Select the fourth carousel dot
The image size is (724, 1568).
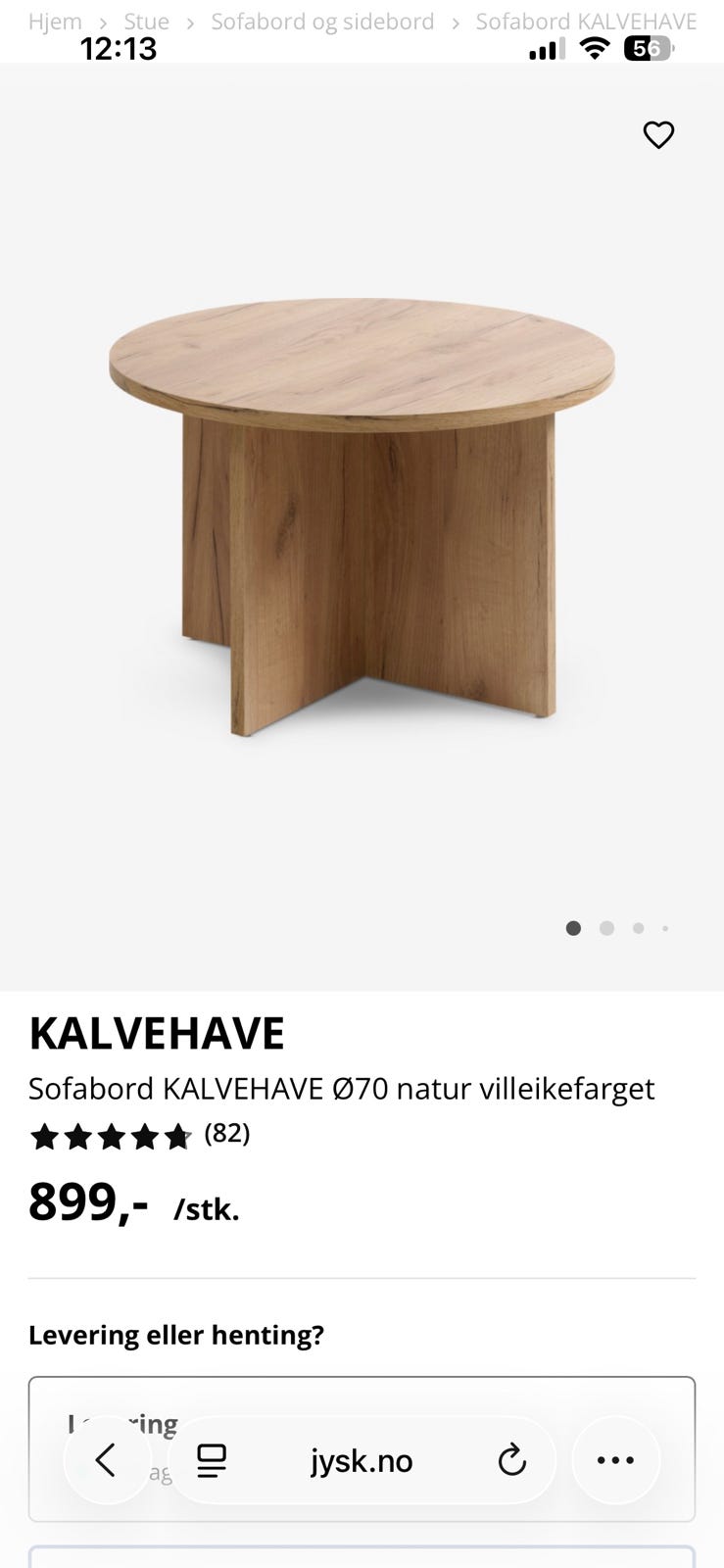click(x=665, y=928)
